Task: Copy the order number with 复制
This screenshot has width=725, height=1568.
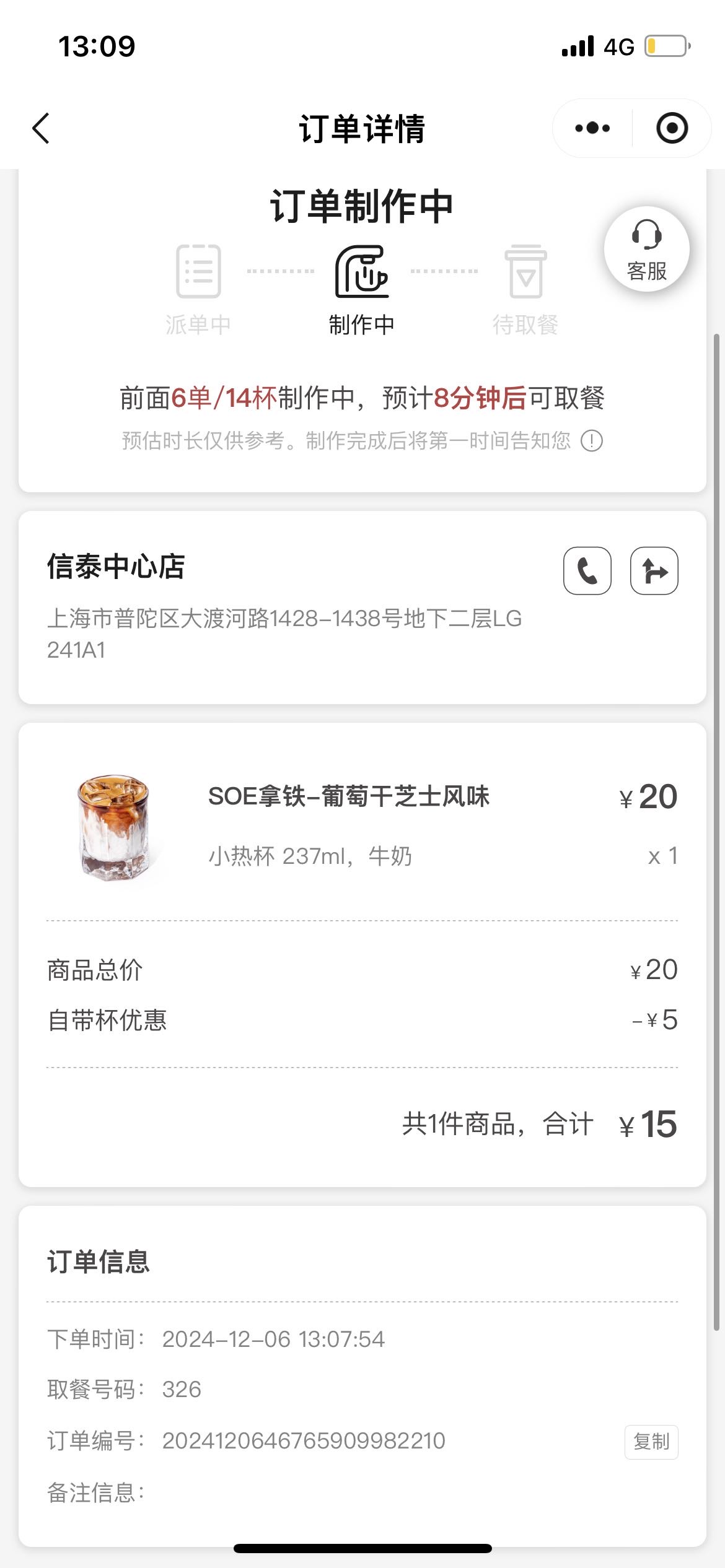Action: coord(651,1442)
